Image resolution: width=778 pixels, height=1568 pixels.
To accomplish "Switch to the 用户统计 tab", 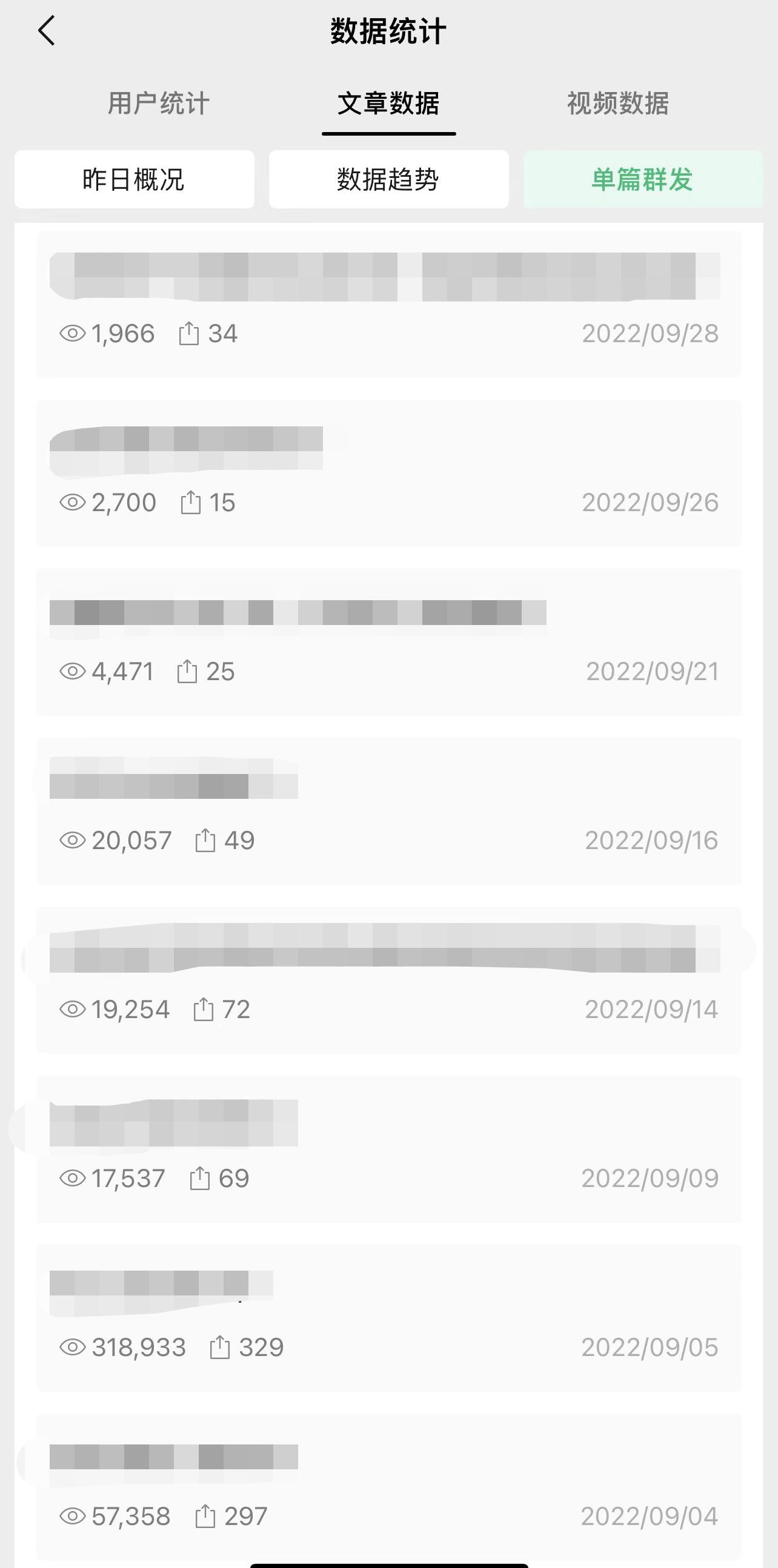I will point(159,104).
